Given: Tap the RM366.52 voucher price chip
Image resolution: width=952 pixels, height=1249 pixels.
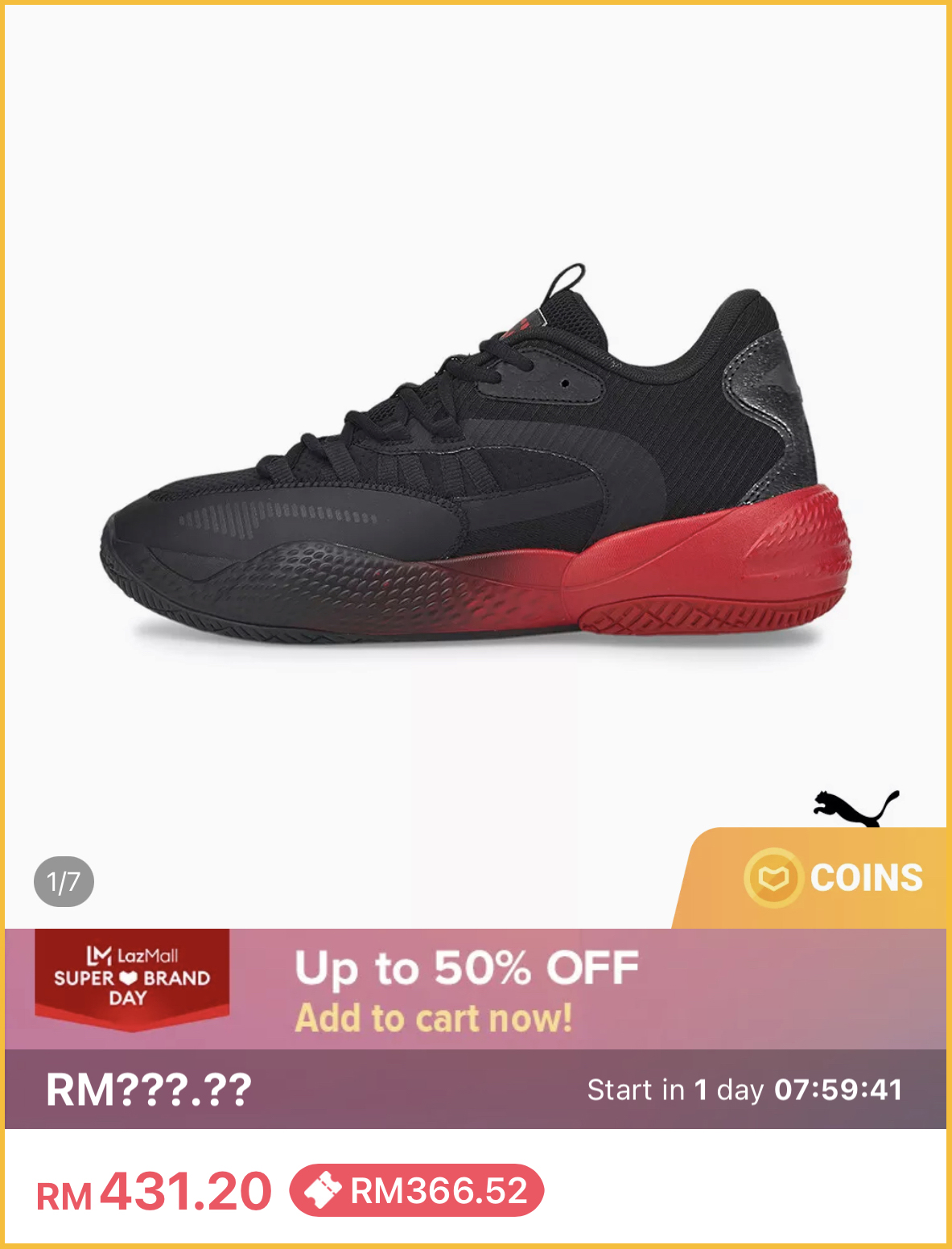Looking at the screenshot, I should pyautogui.click(x=417, y=1190).
